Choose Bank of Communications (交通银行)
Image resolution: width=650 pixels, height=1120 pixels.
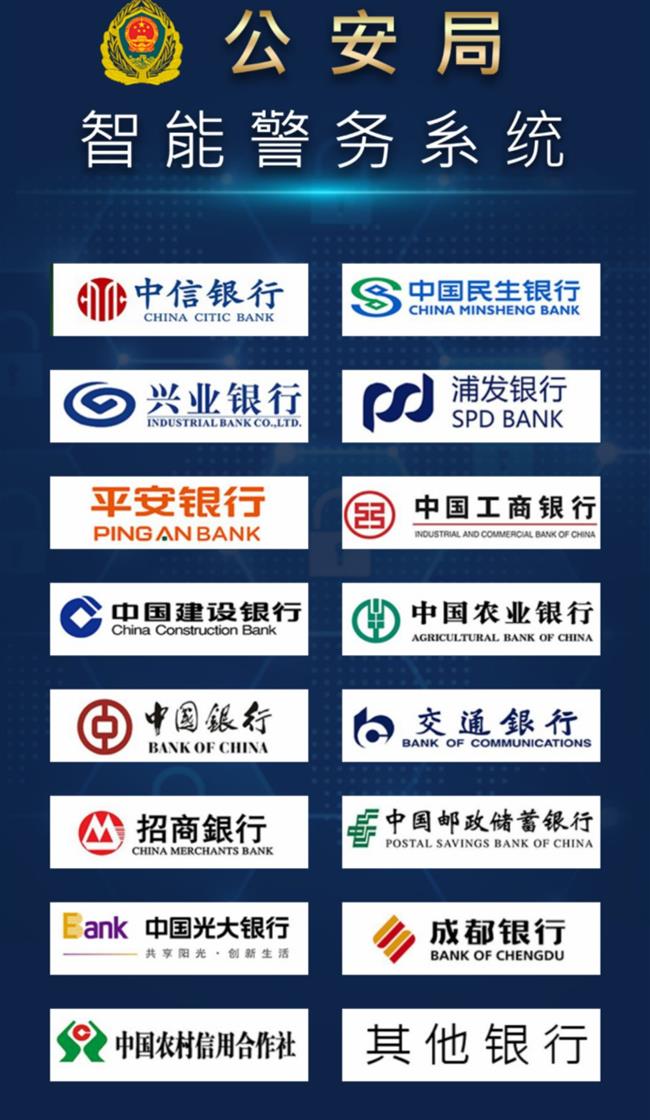(471, 725)
